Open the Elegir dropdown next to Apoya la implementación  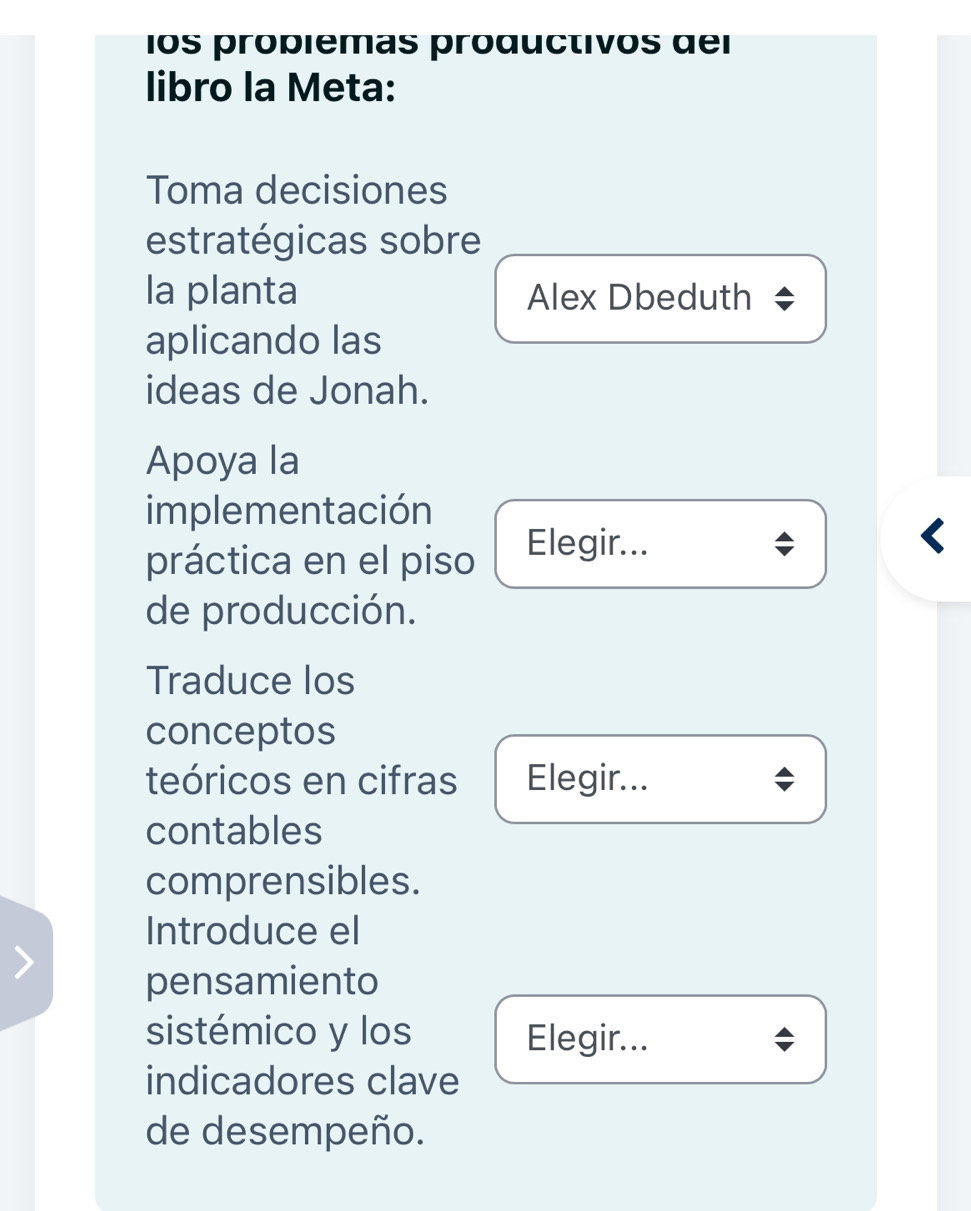point(660,544)
